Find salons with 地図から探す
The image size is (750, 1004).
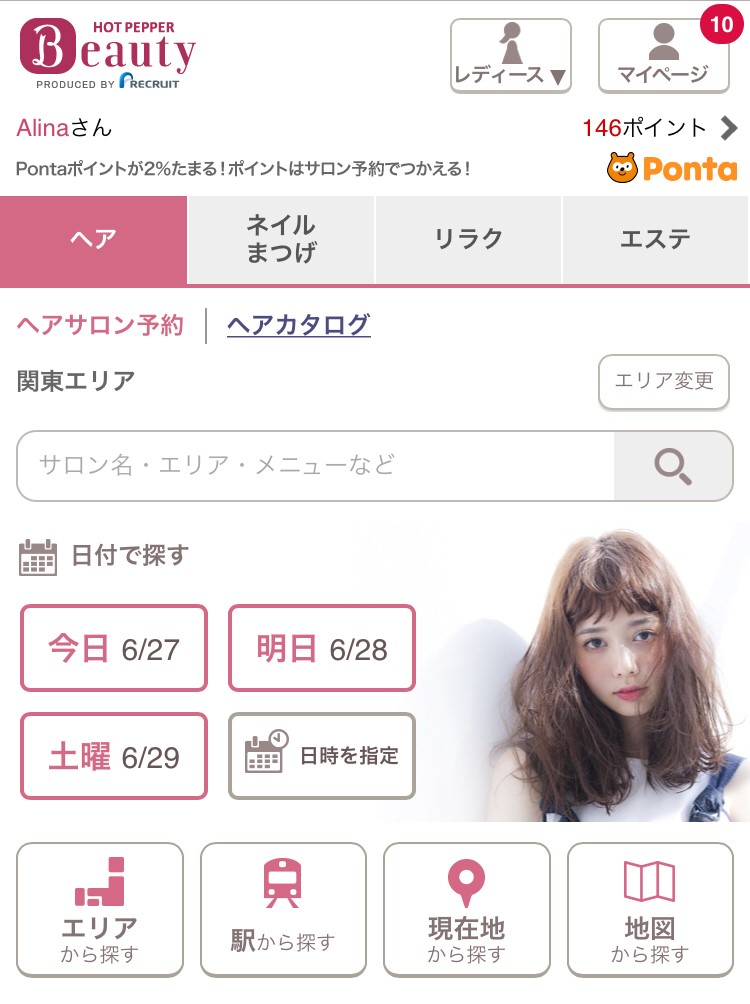[650, 910]
